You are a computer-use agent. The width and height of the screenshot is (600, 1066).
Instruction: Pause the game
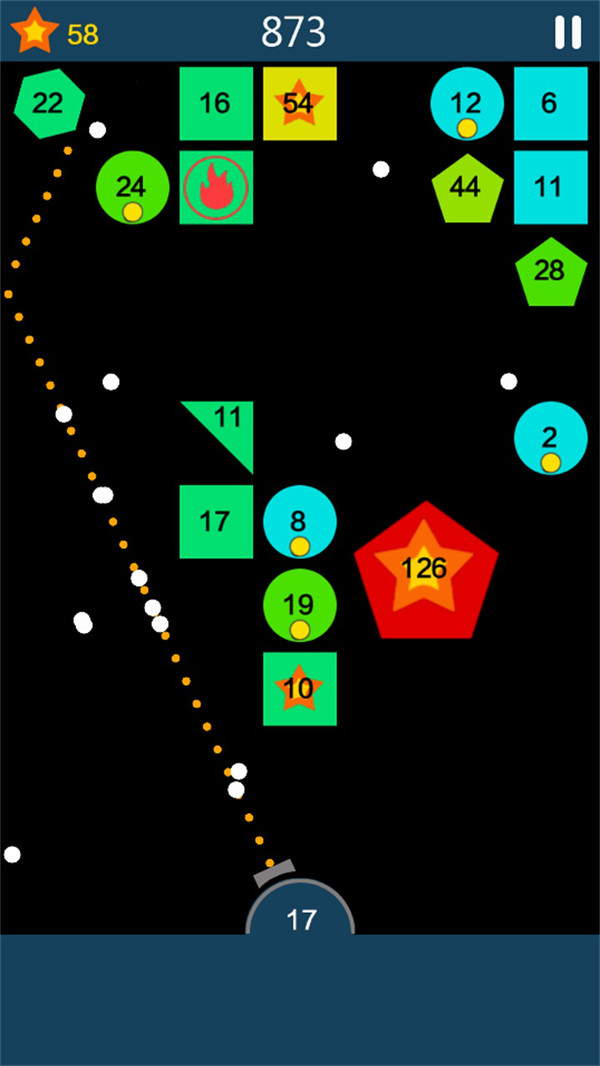[x=567, y=33]
